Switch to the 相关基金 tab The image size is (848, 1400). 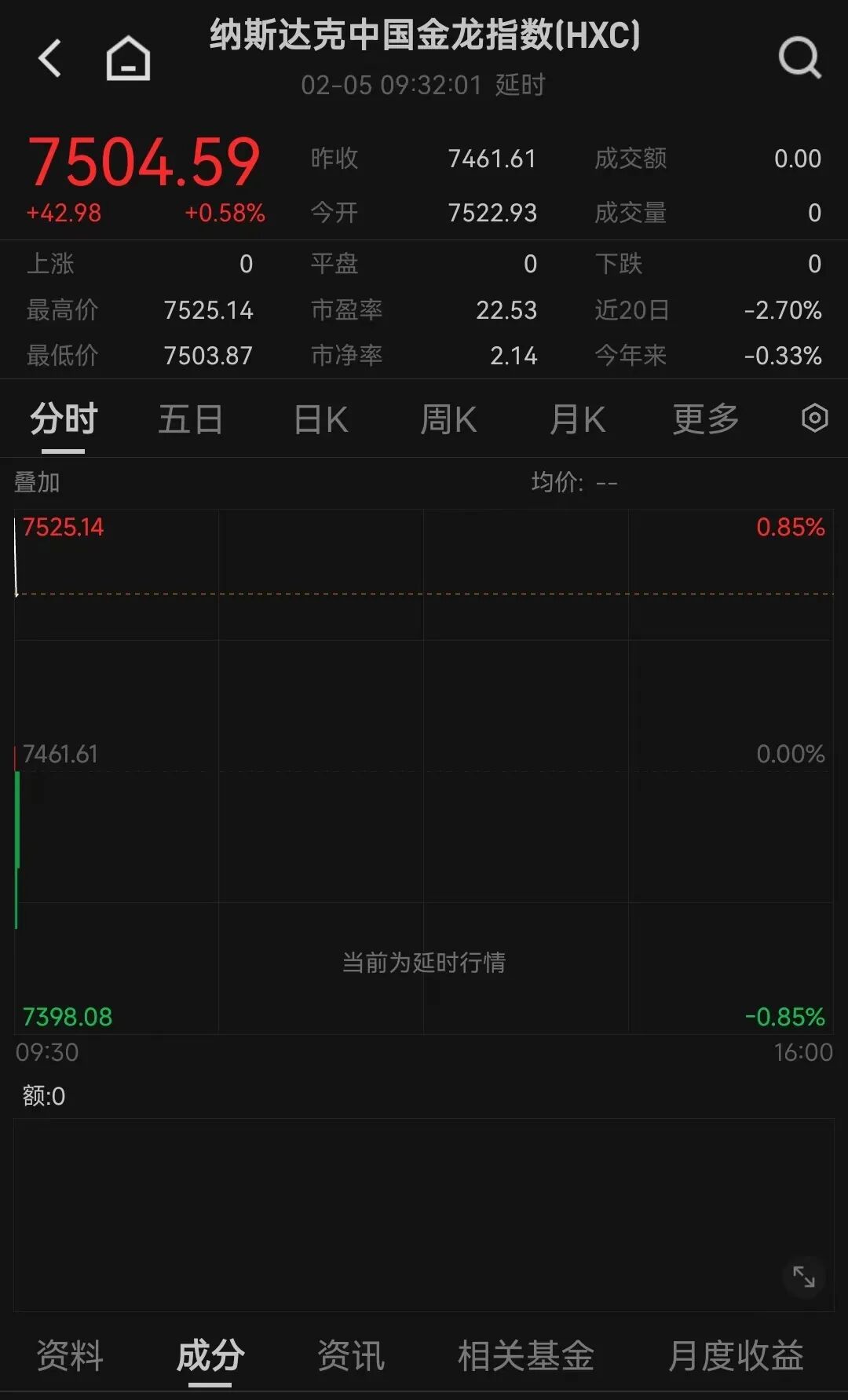tap(525, 1356)
